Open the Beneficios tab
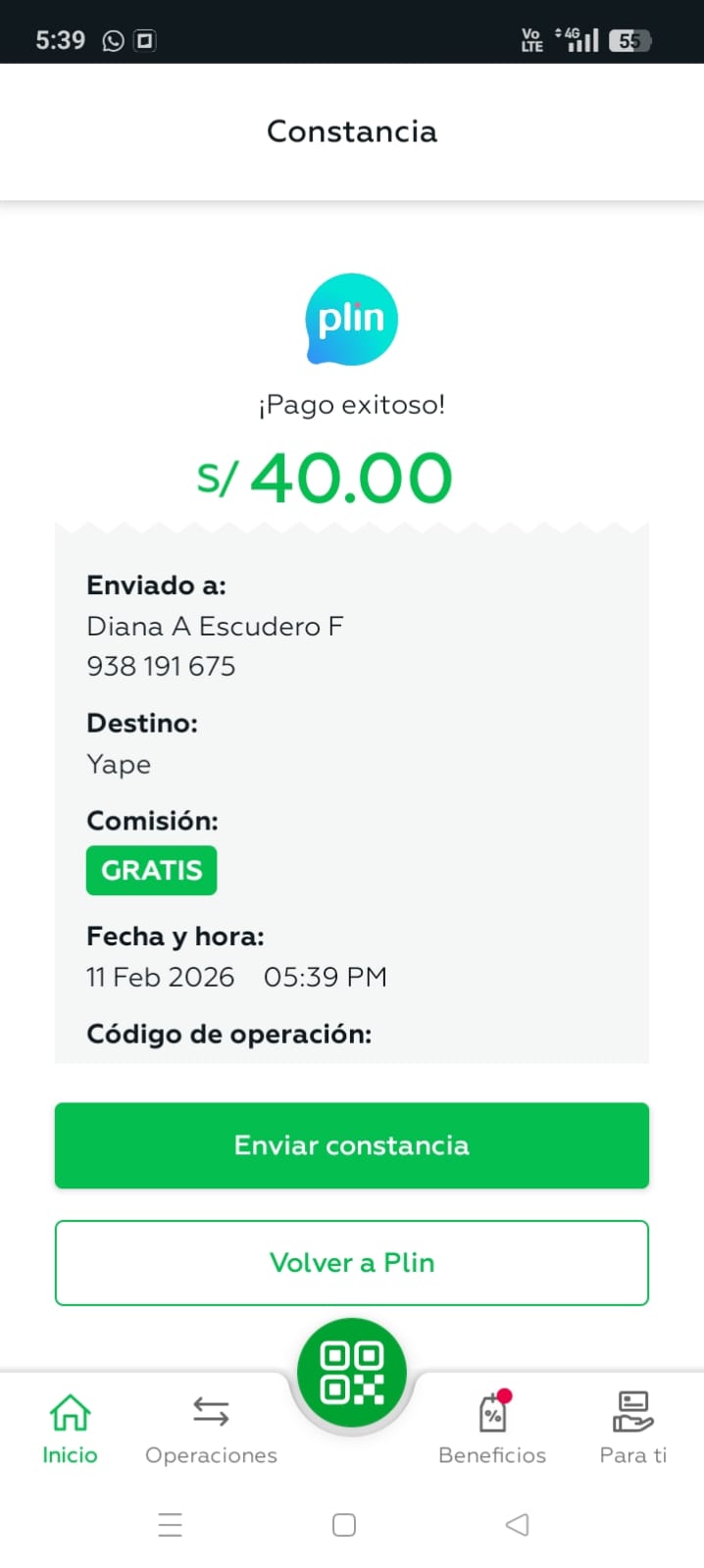Viewport: 704px width, 1568px height. point(492,1428)
